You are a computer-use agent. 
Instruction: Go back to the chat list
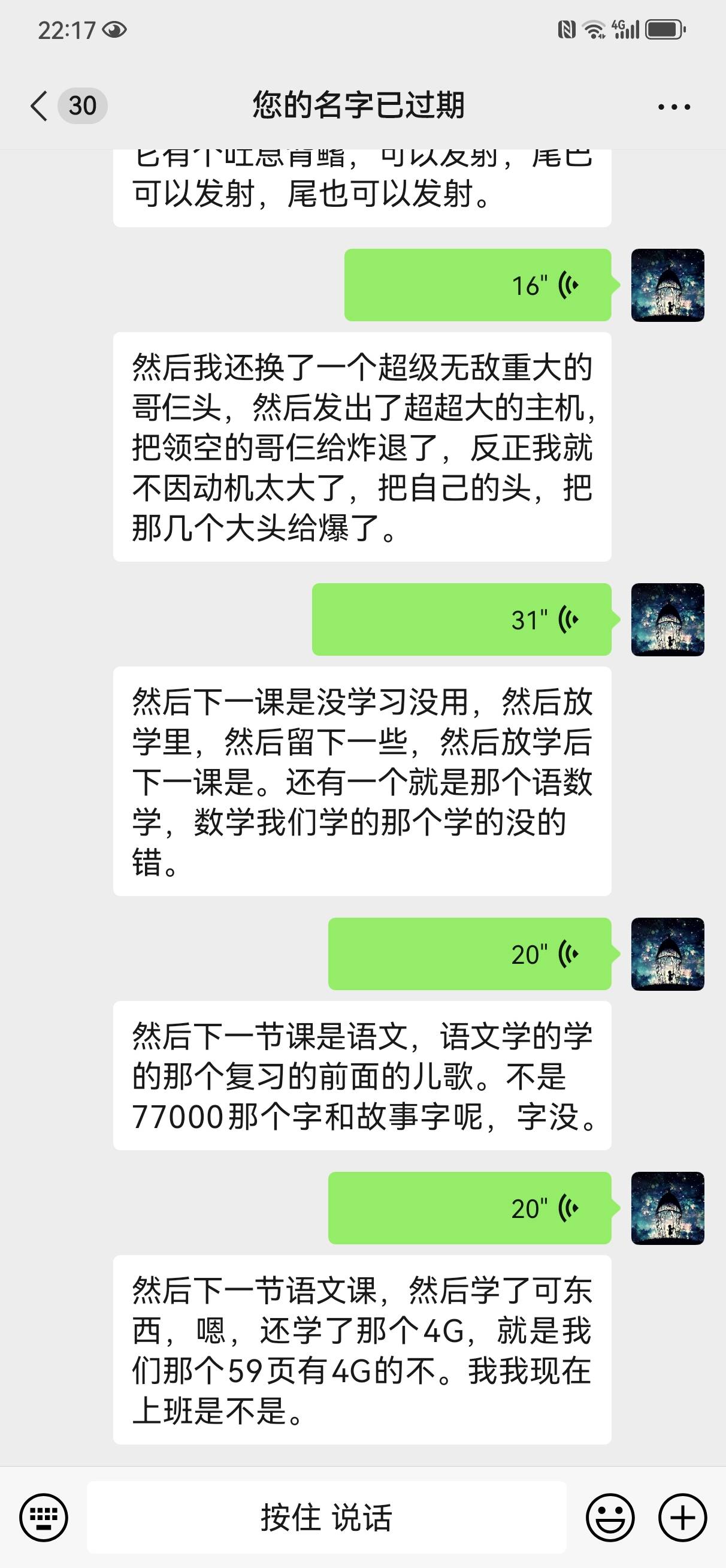[40, 106]
